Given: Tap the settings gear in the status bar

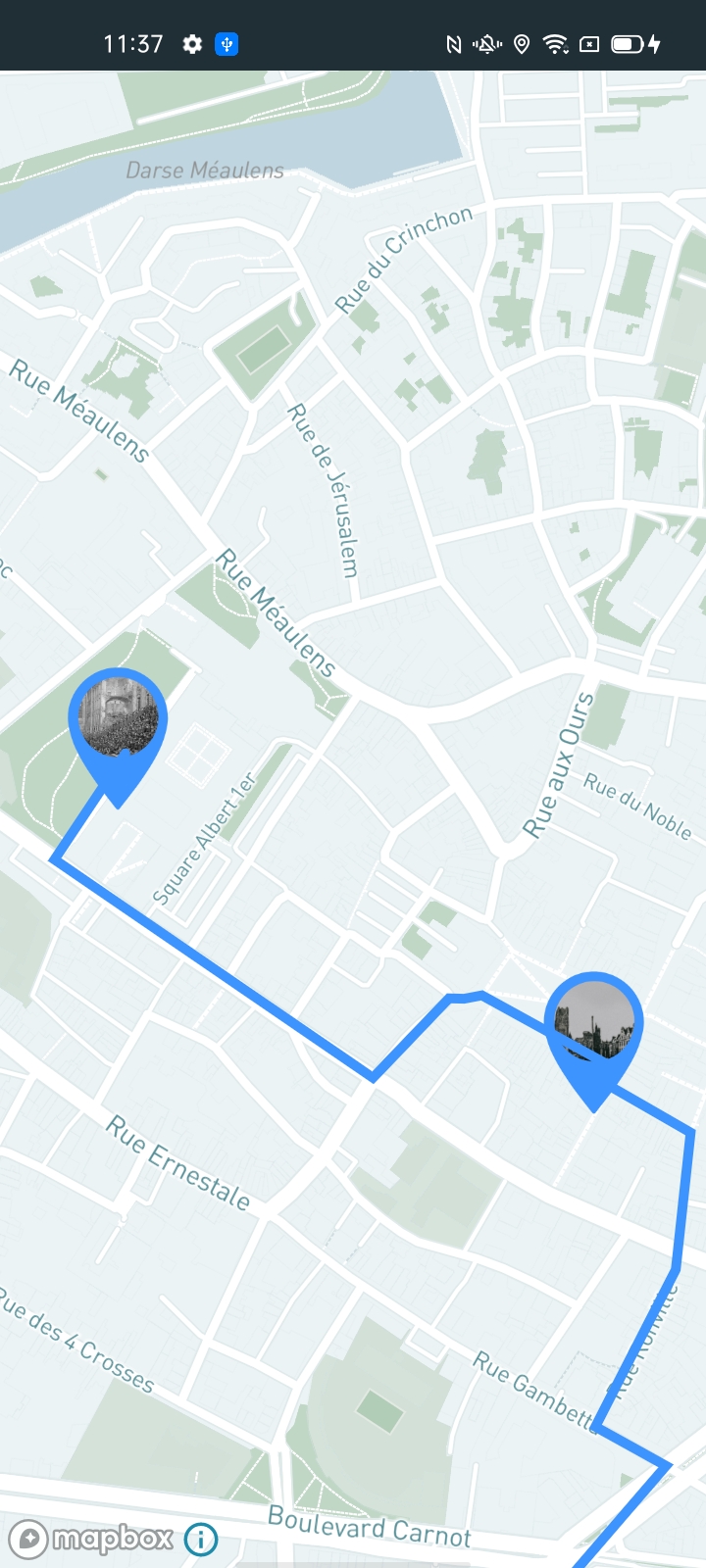Looking at the screenshot, I should coord(192,44).
